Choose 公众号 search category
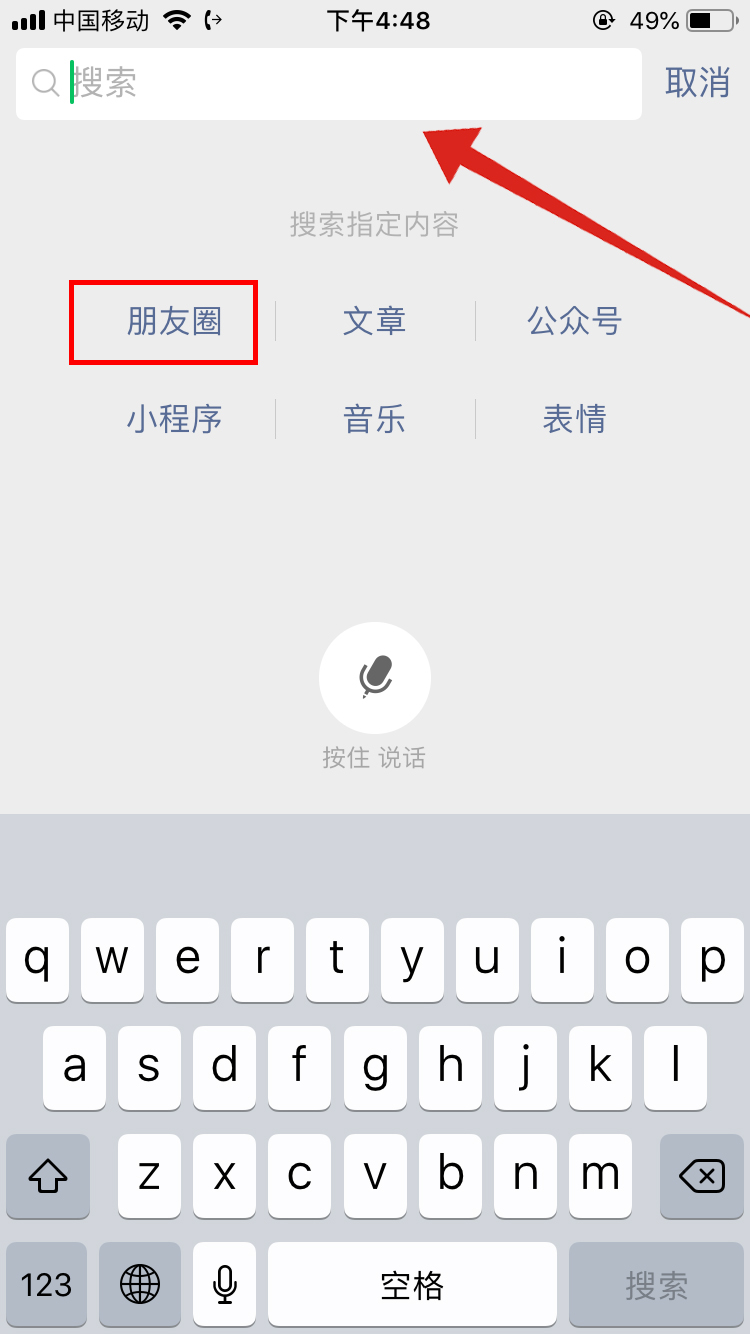Screen dimensions: 750x1334 [x=574, y=322]
